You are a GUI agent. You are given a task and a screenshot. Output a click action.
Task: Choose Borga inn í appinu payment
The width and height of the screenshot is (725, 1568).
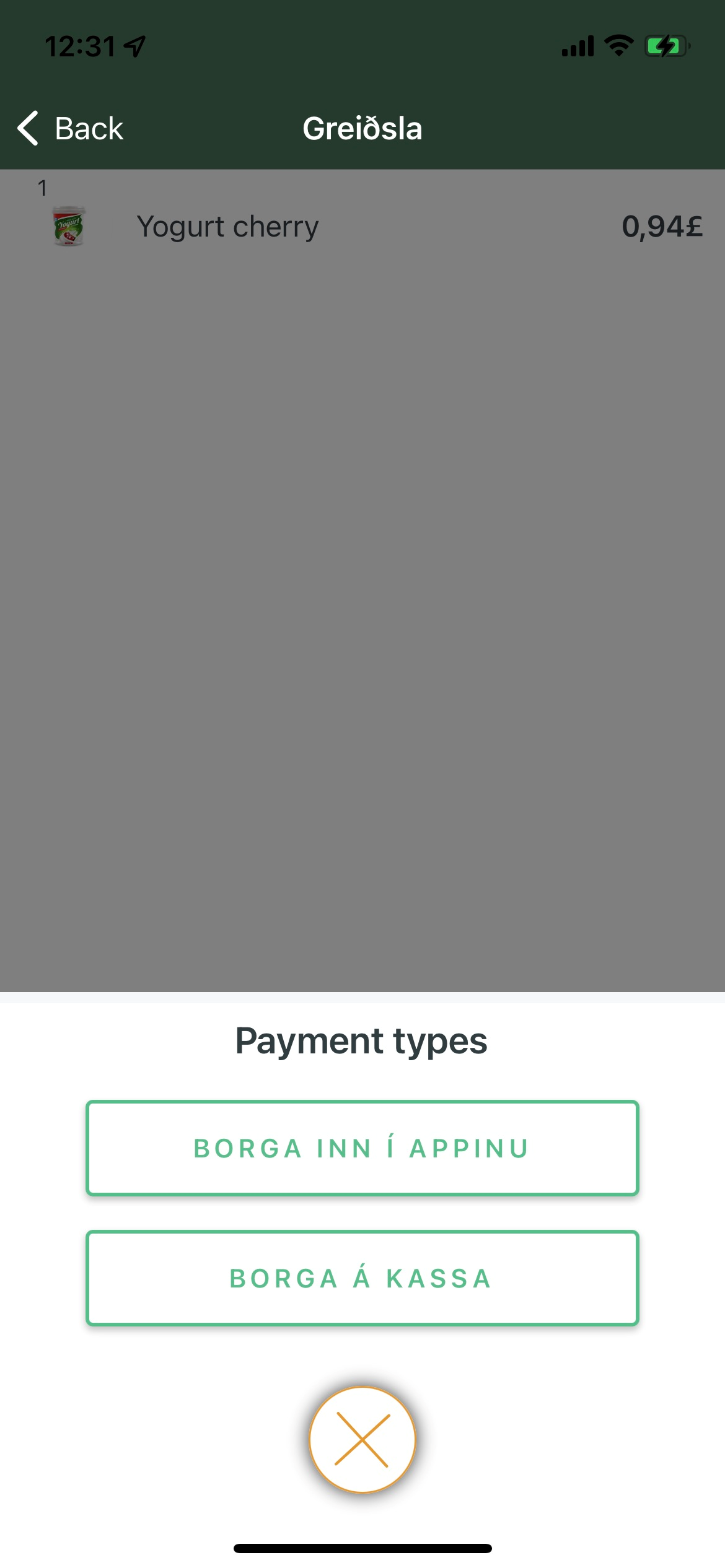362,1148
